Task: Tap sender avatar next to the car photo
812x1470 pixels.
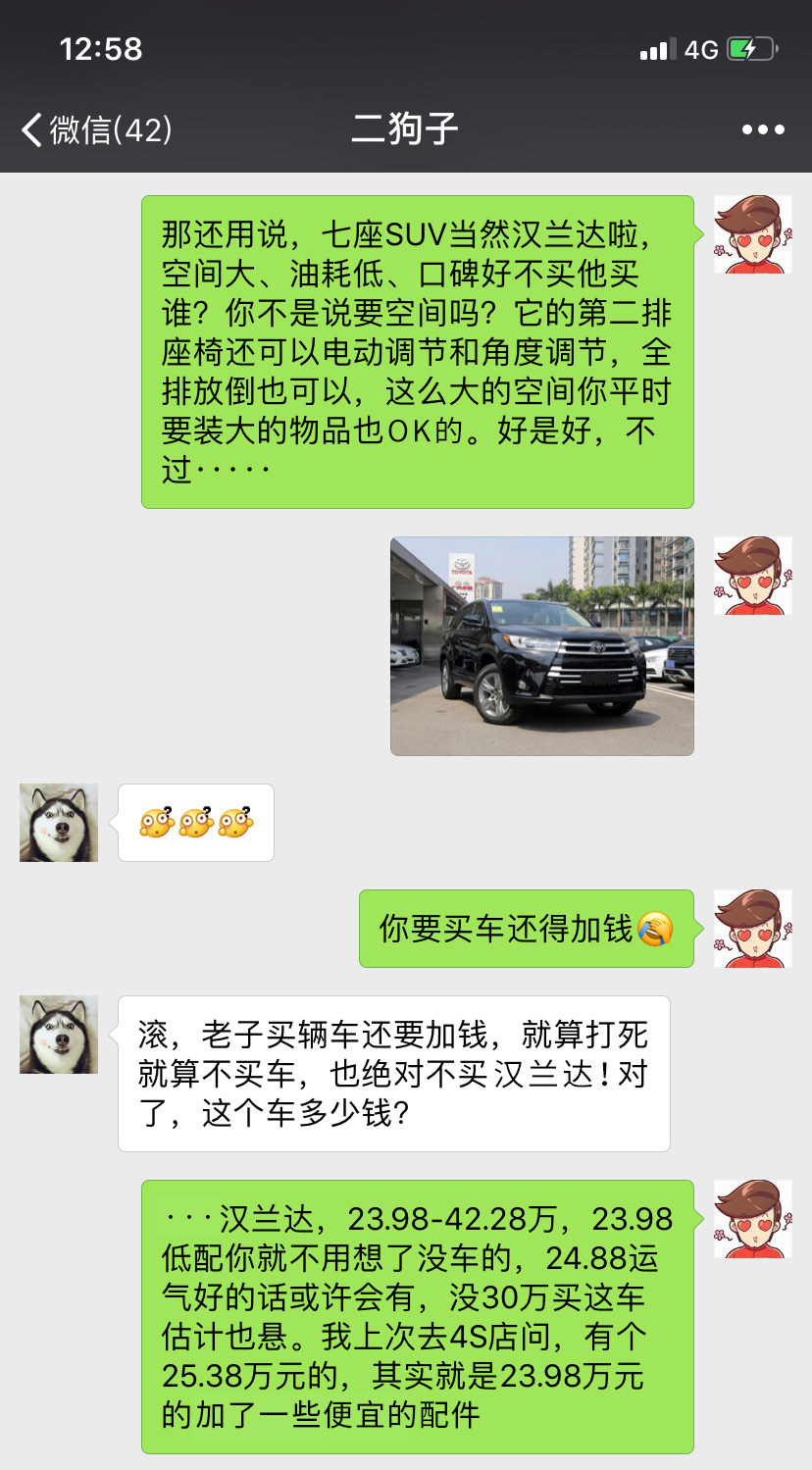Action: (752, 576)
